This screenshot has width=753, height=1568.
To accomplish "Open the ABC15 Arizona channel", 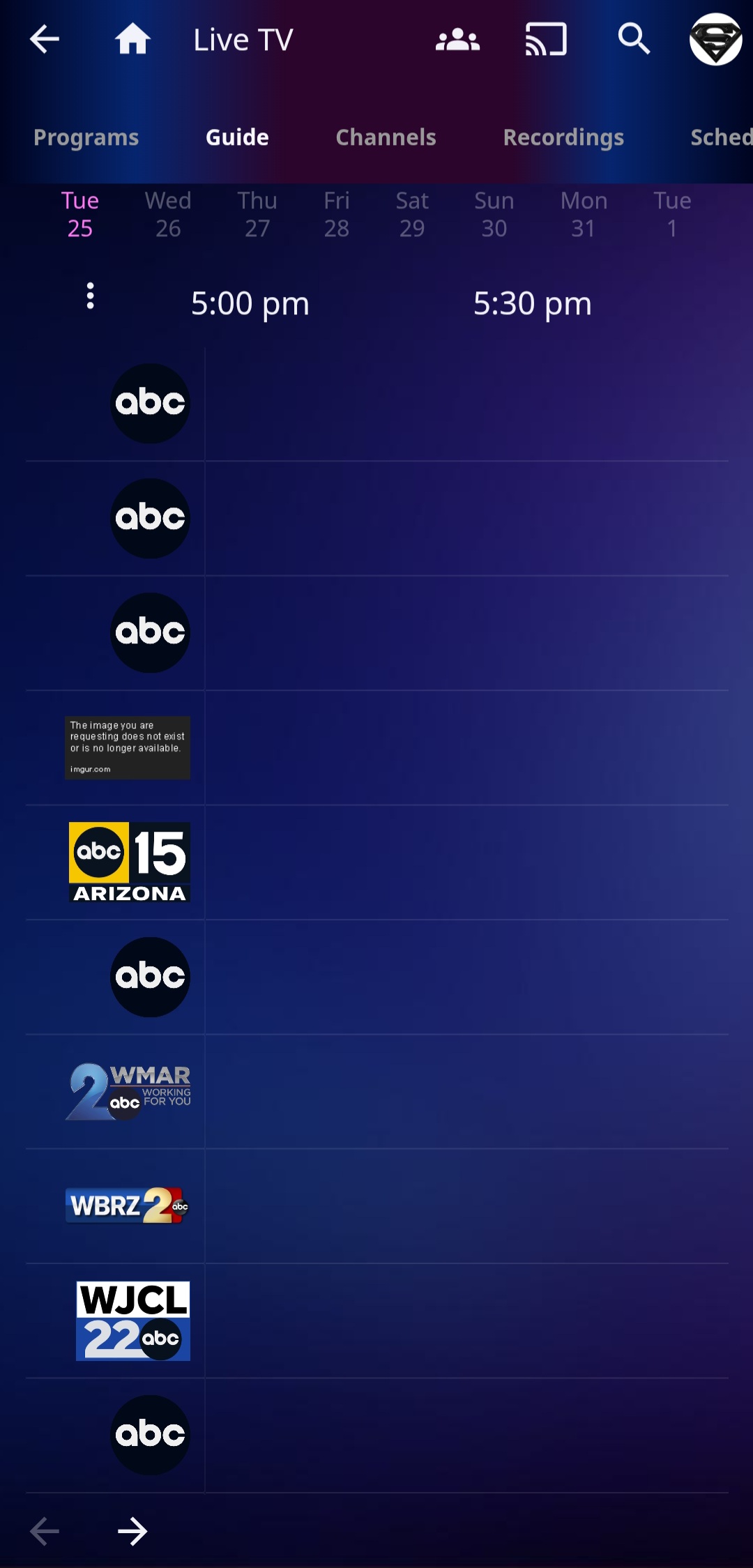I will coord(129,862).
